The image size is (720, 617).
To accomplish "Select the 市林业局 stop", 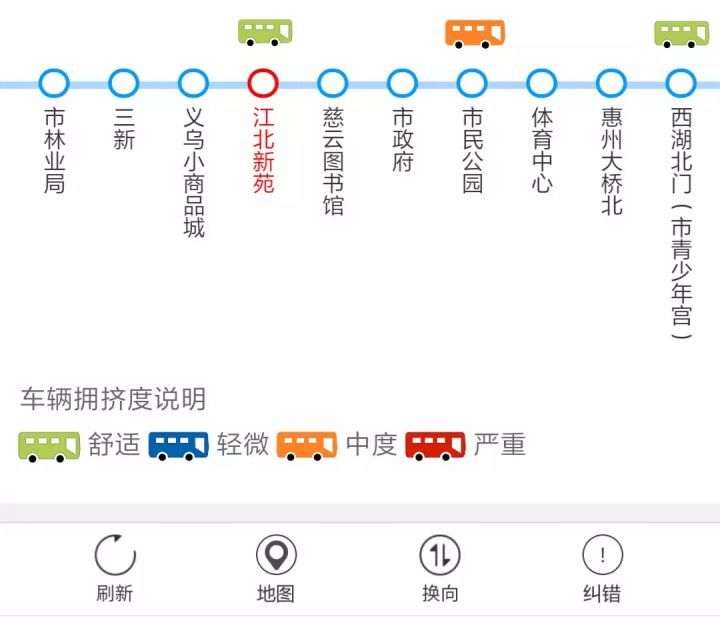I will (54, 83).
